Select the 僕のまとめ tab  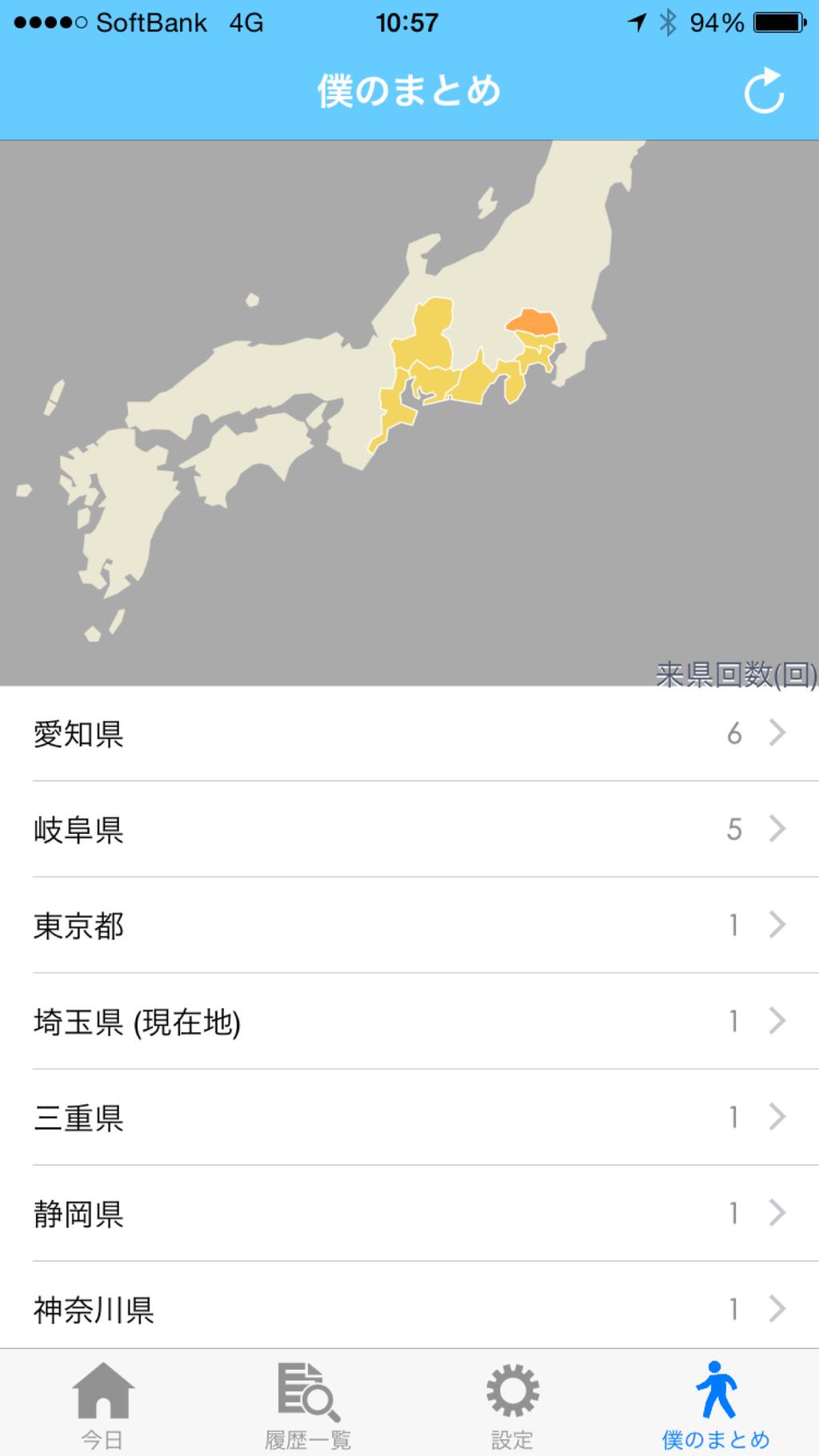(x=716, y=1404)
